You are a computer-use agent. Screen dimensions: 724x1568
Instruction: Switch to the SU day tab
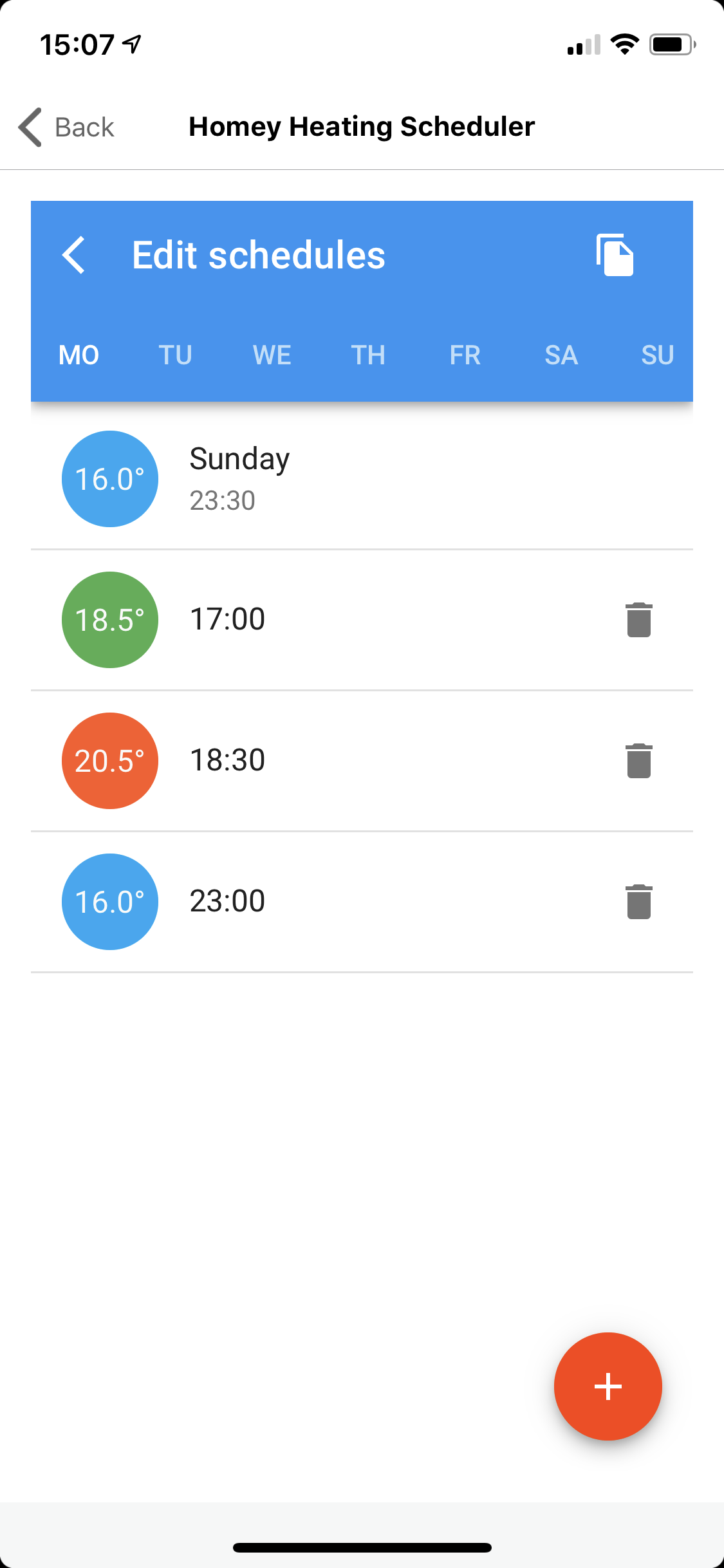[657, 355]
